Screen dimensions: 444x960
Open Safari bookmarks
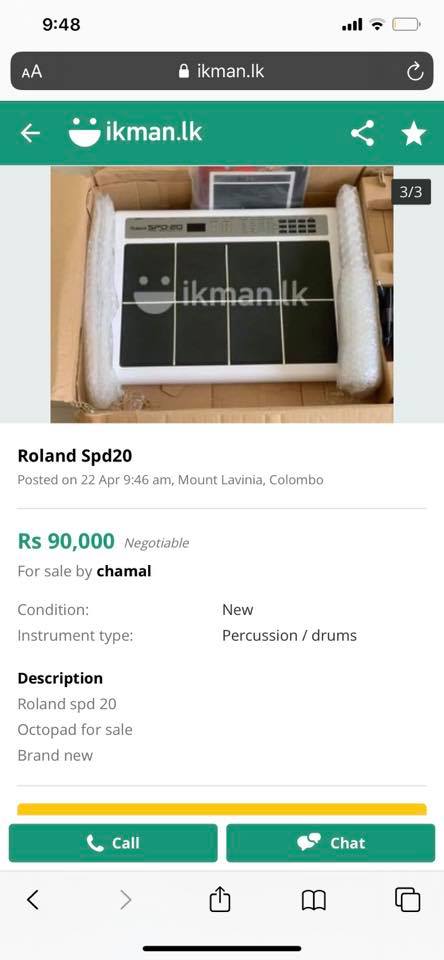(314, 900)
